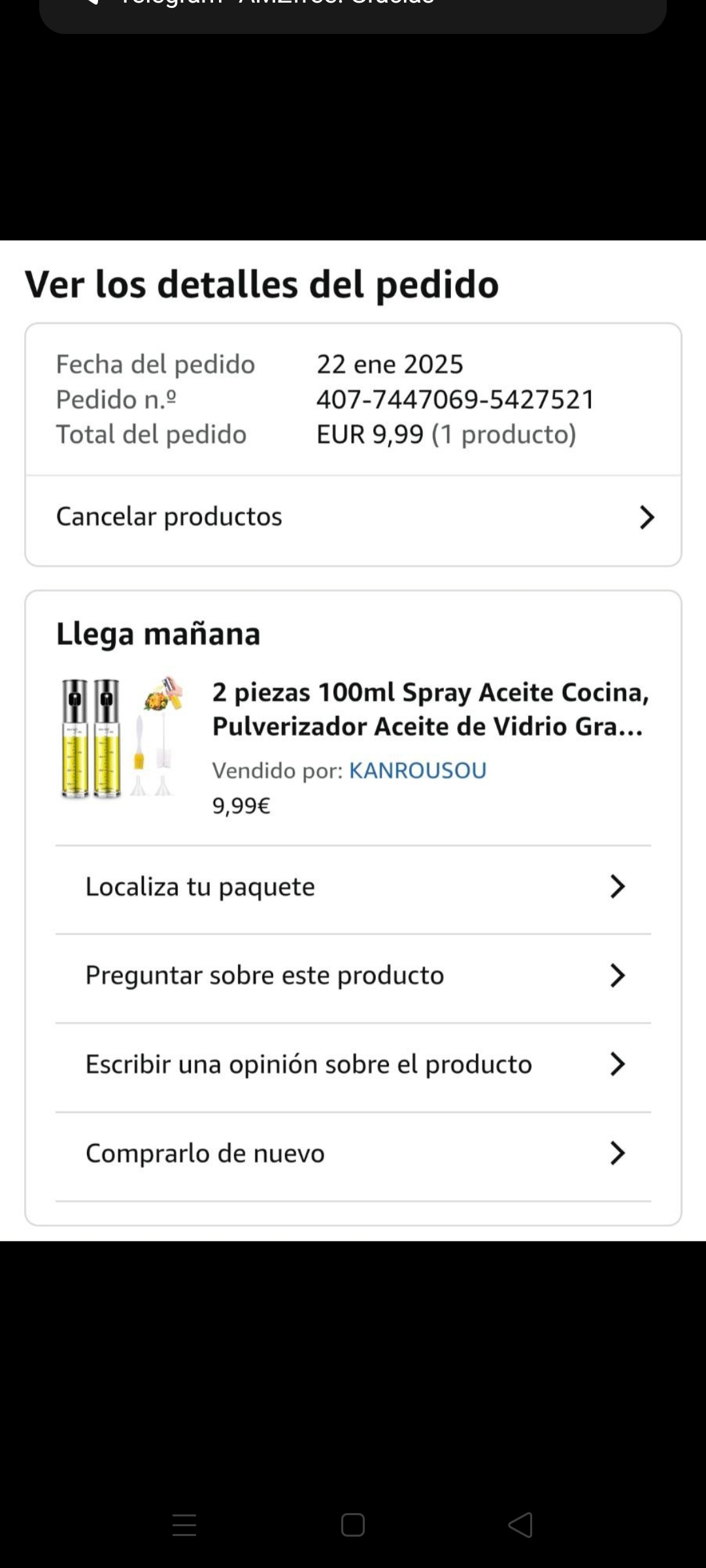The height and width of the screenshot is (1568, 706).
Task: Open Localiza tu paquete tracking
Action: point(353,887)
